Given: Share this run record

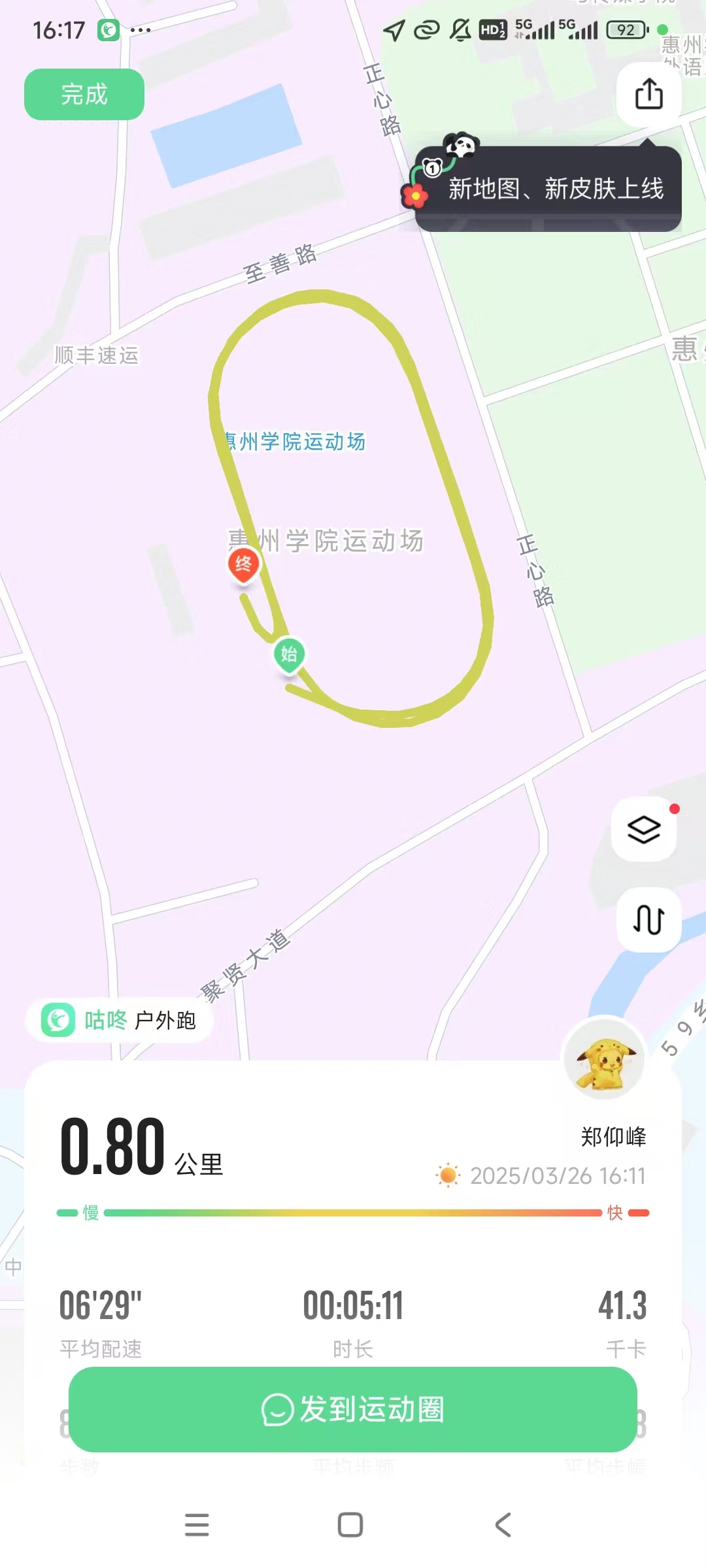Looking at the screenshot, I should (x=648, y=94).
